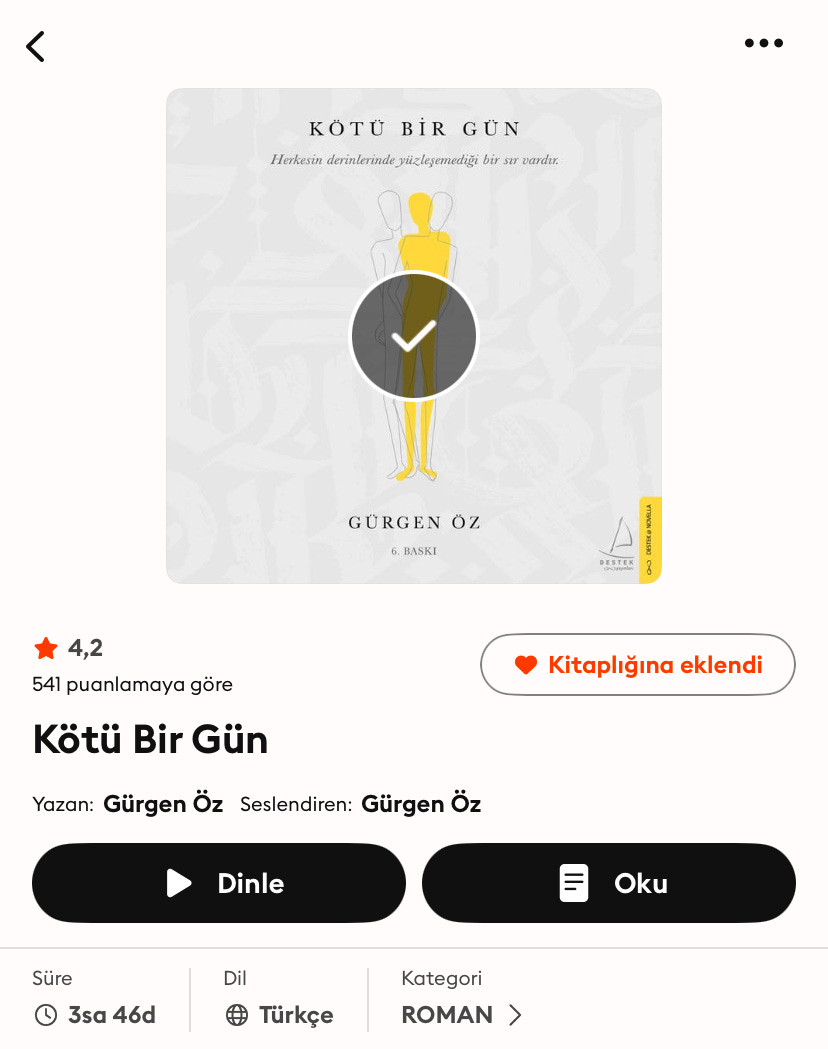
Task: Tap the checkmark on the book cover
Action: 413,336
